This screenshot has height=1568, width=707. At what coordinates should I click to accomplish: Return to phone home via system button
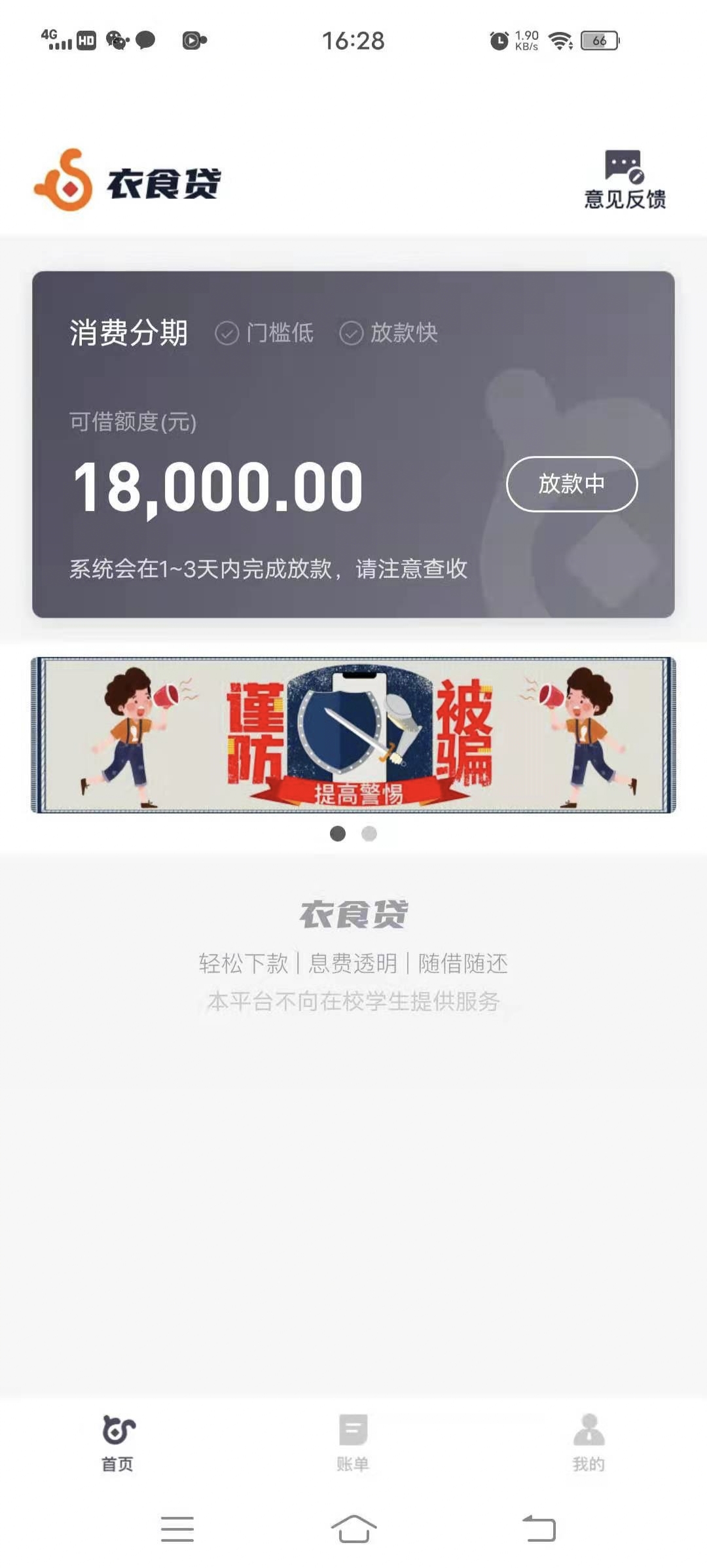pyautogui.click(x=353, y=1529)
